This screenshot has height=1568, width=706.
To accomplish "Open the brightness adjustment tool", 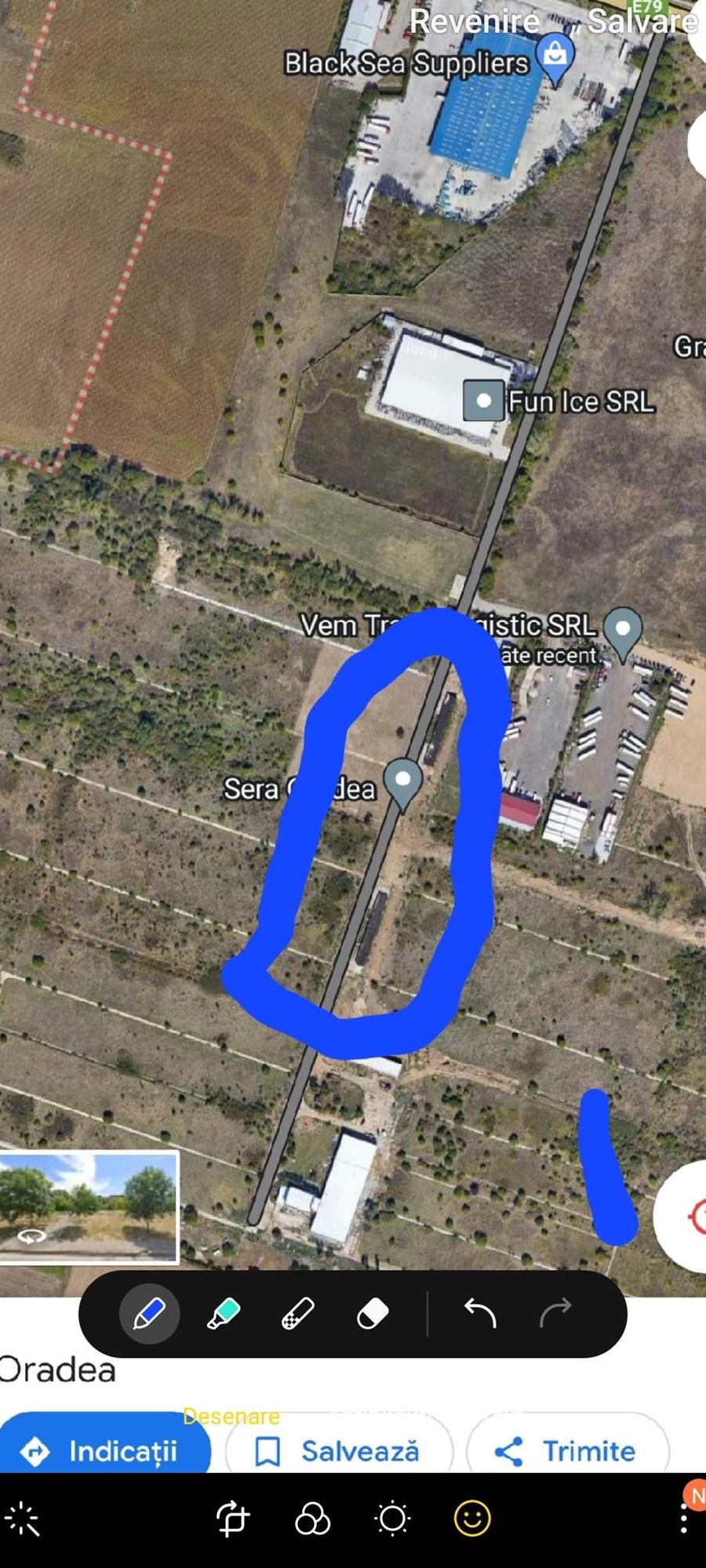I will tap(392, 1519).
